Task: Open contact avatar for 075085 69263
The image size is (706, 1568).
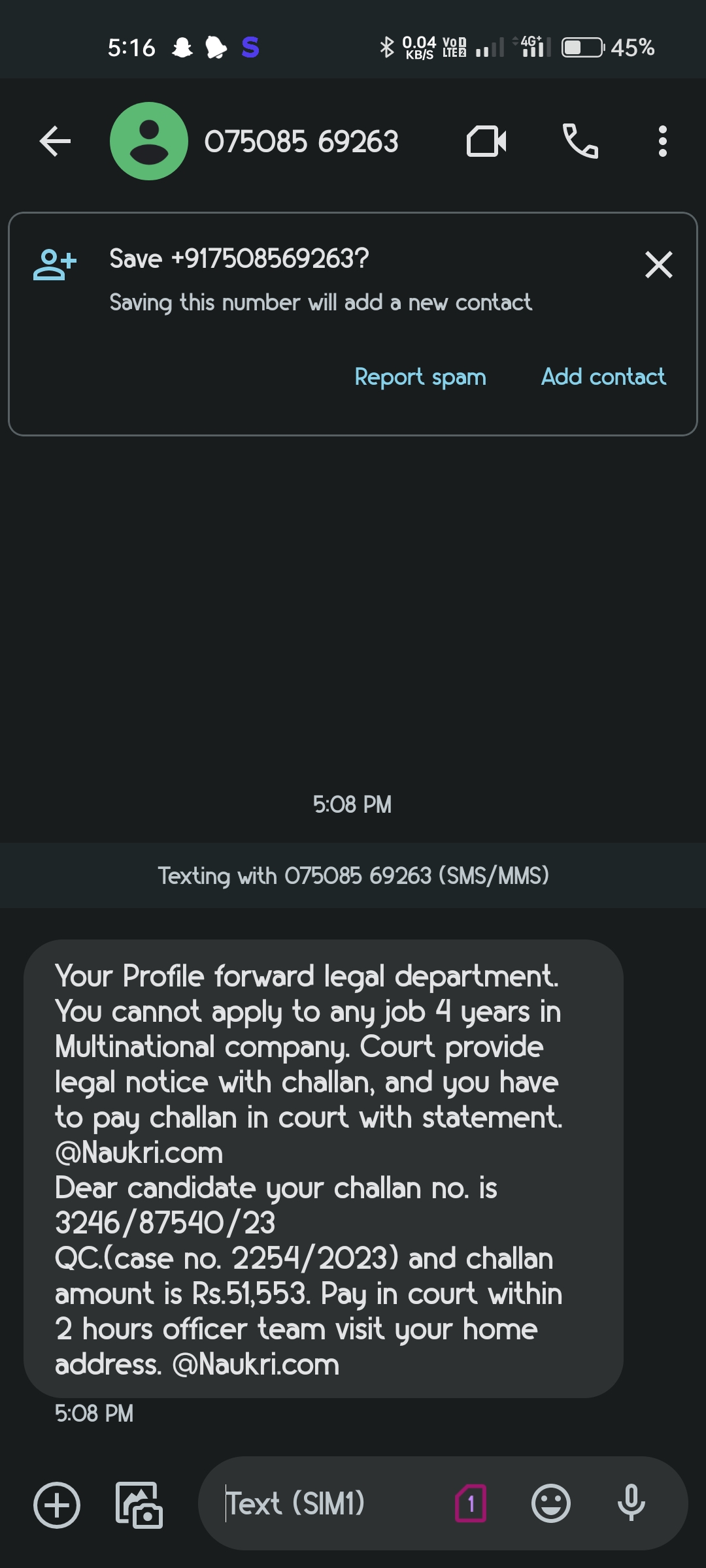Action: tap(149, 141)
